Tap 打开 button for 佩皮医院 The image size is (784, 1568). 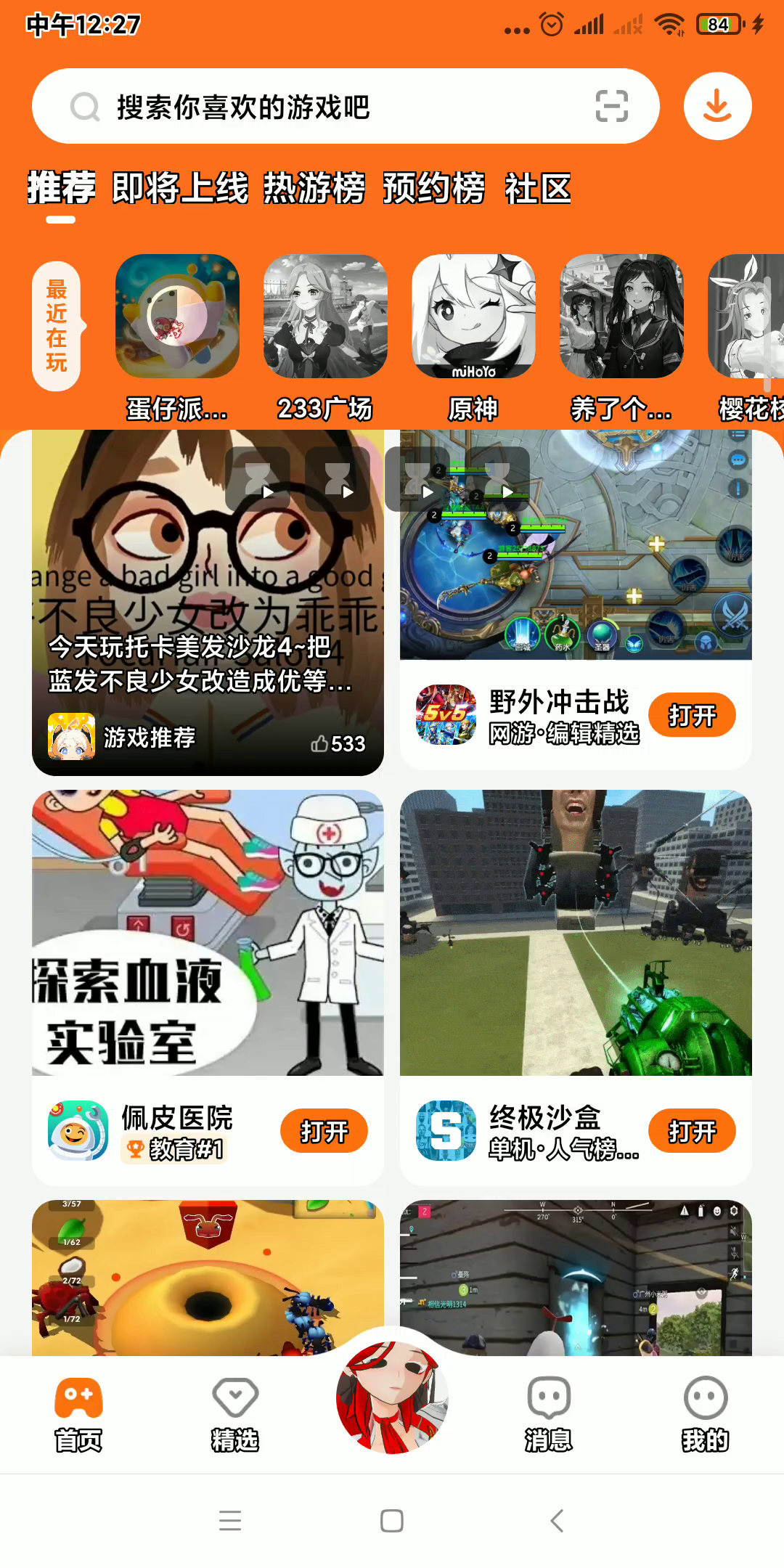324,1130
